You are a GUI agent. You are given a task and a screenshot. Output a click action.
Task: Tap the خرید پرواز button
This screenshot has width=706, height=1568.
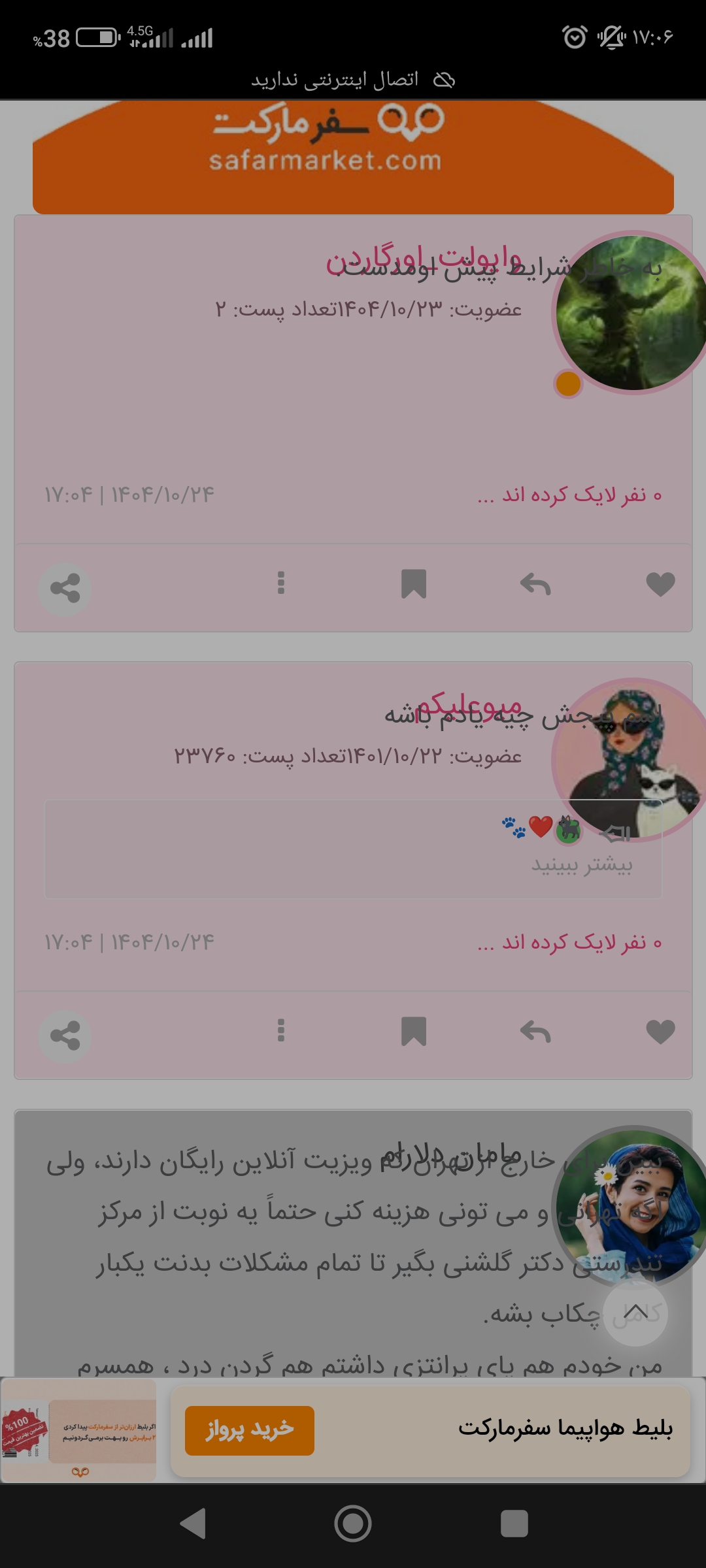click(249, 1430)
